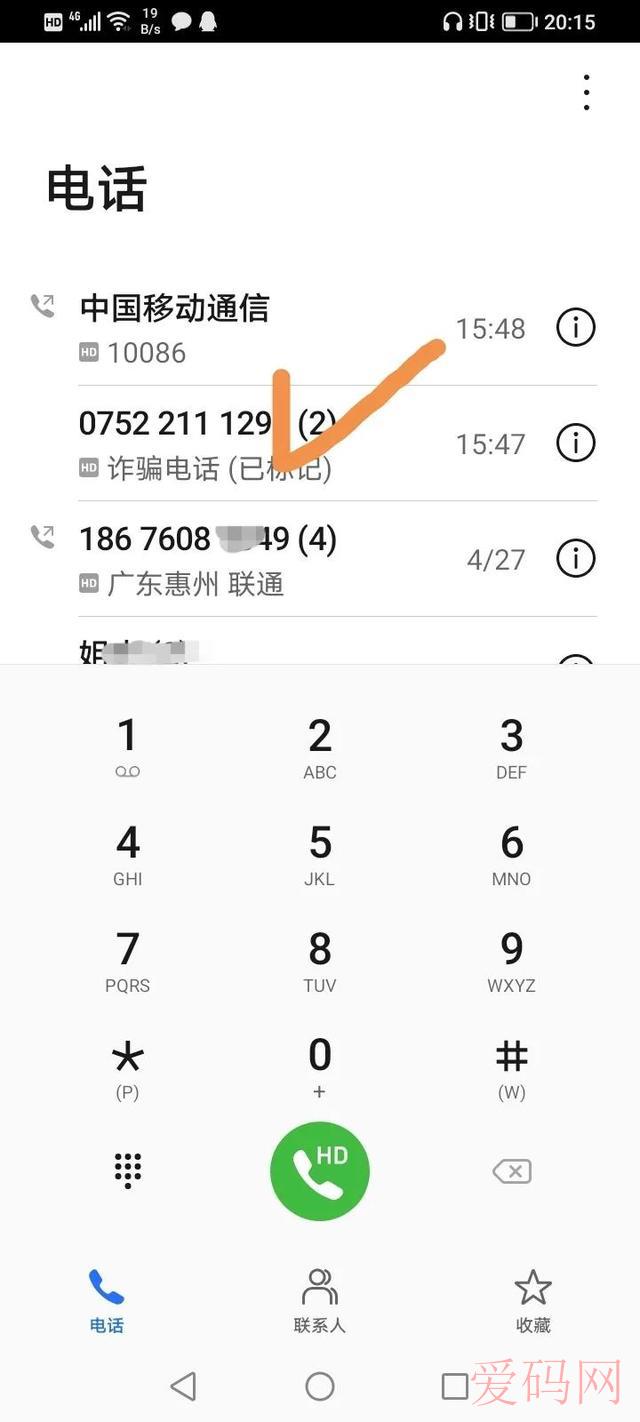Open info for the 10086 call entry

(x=575, y=328)
